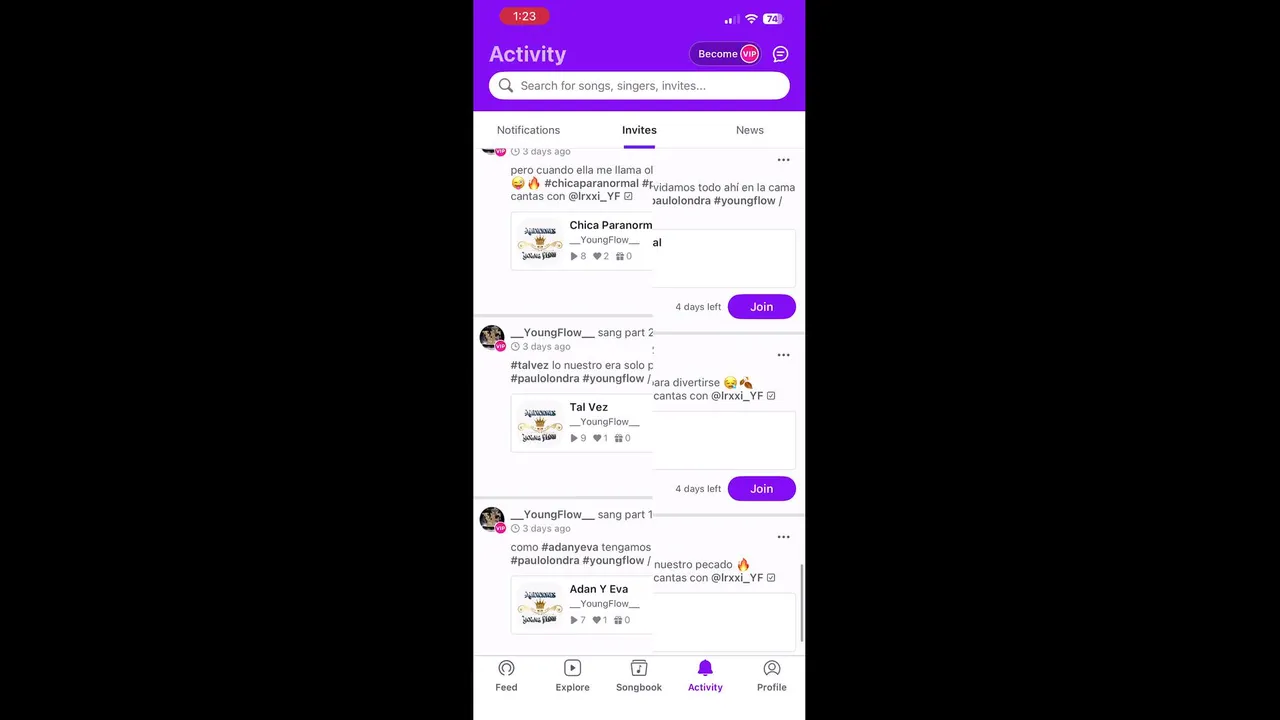Open overflow menu on Tal Vez invite
The height and width of the screenshot is (720, 1280).
[x=783, y=355]
